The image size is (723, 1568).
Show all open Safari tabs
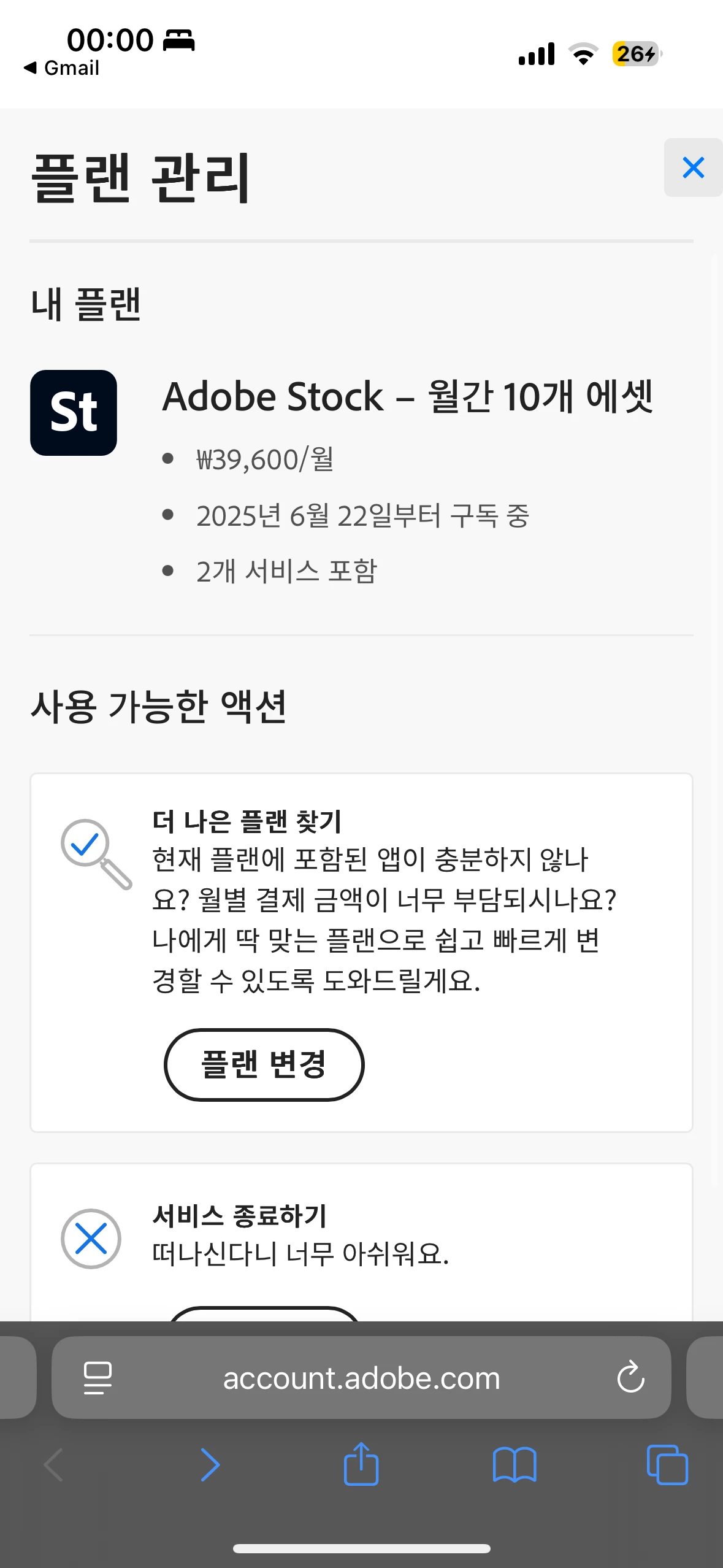[667, 1465]
